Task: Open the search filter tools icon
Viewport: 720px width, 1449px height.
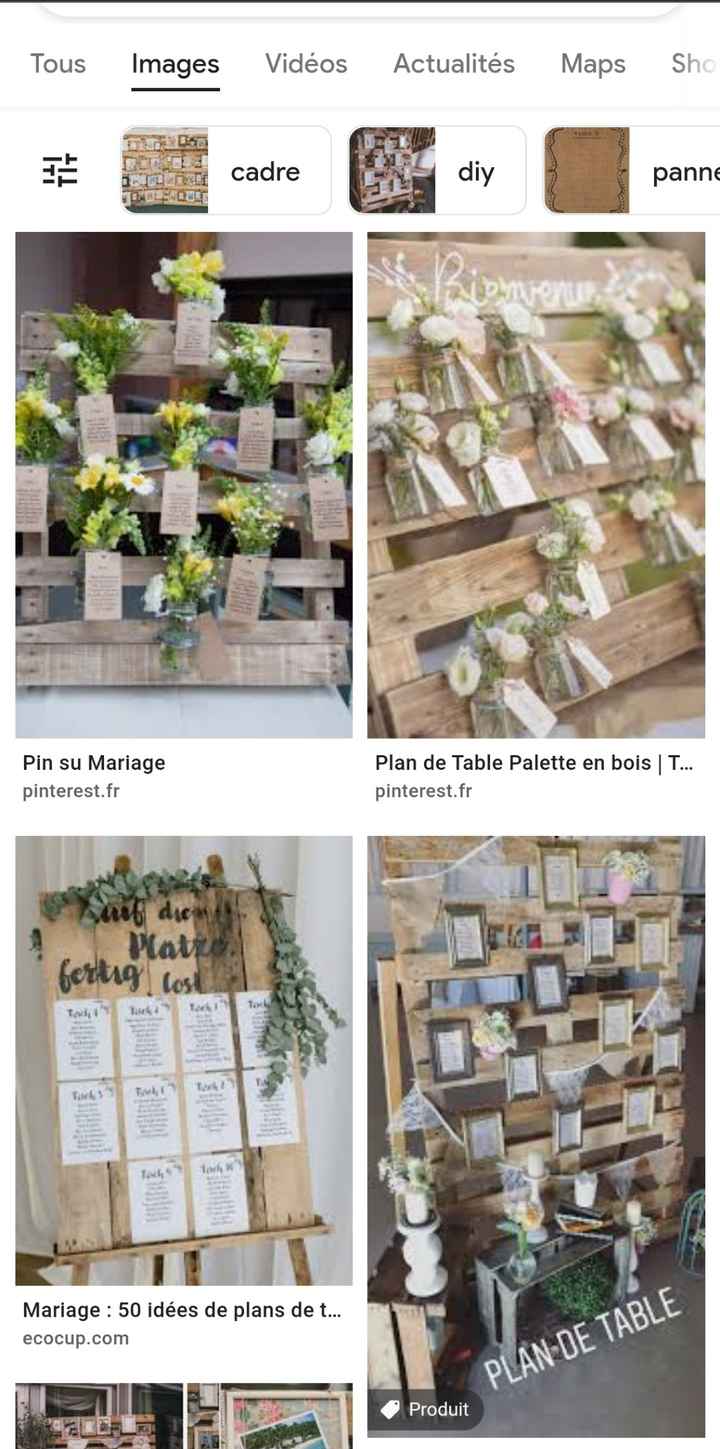Action: (60, 170)
